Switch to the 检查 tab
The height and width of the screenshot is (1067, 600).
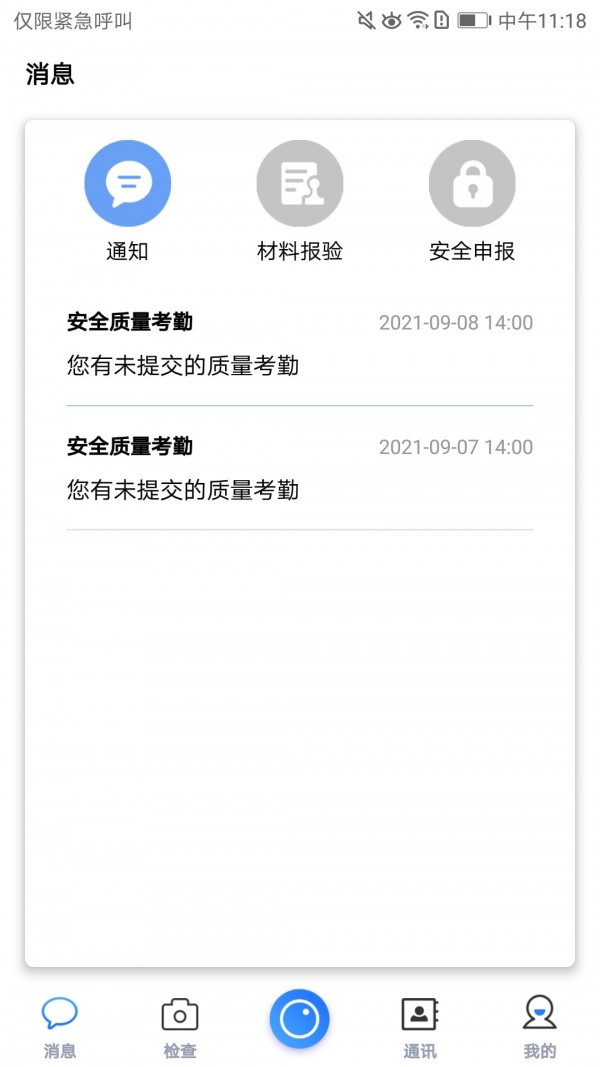pyautogui.click(x=180, y=1027)
